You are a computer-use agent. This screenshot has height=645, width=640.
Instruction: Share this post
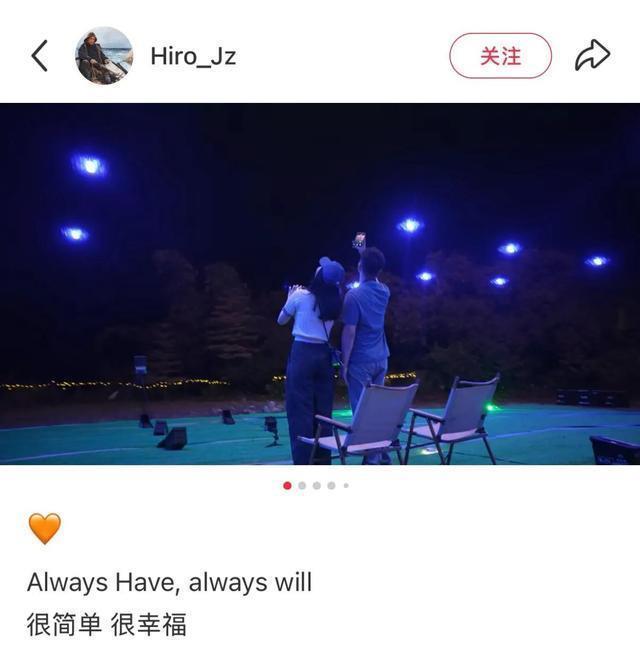592,56
